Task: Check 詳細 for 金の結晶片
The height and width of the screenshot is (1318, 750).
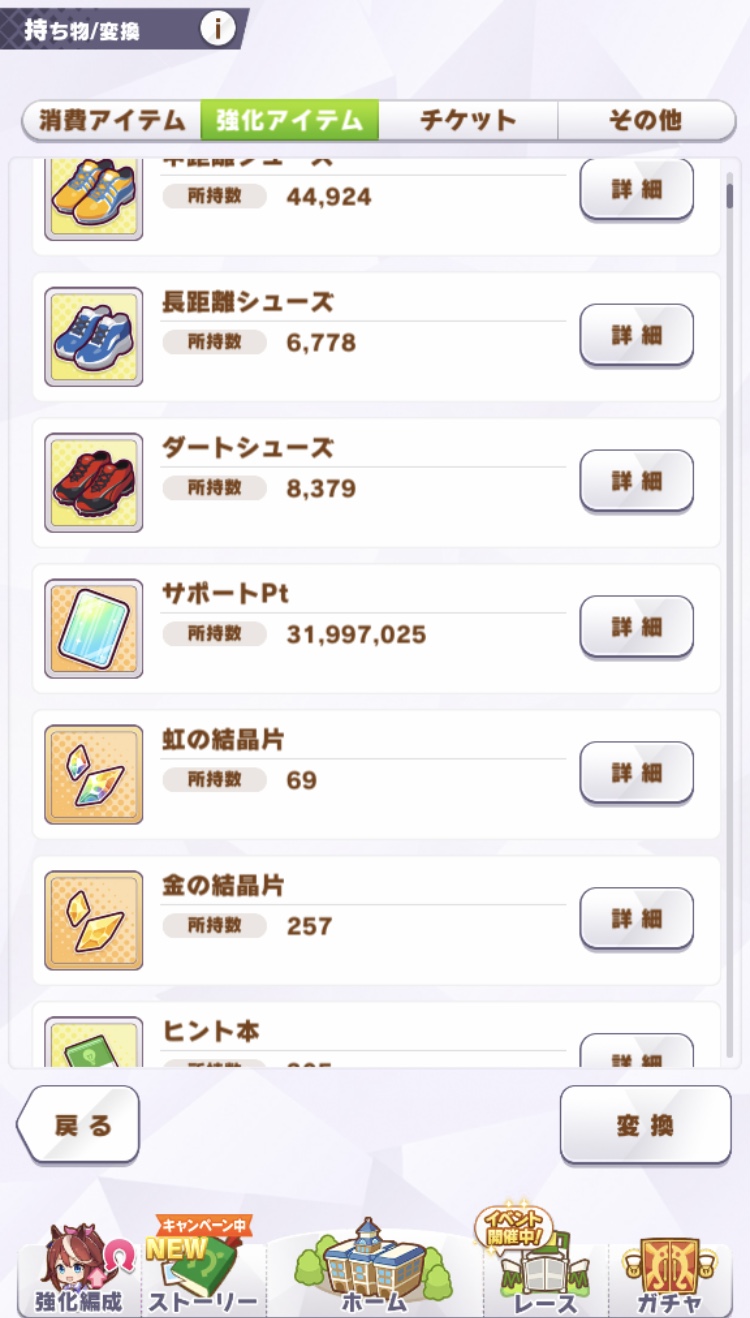Action: pyautogui.click(x=636, y=919)
